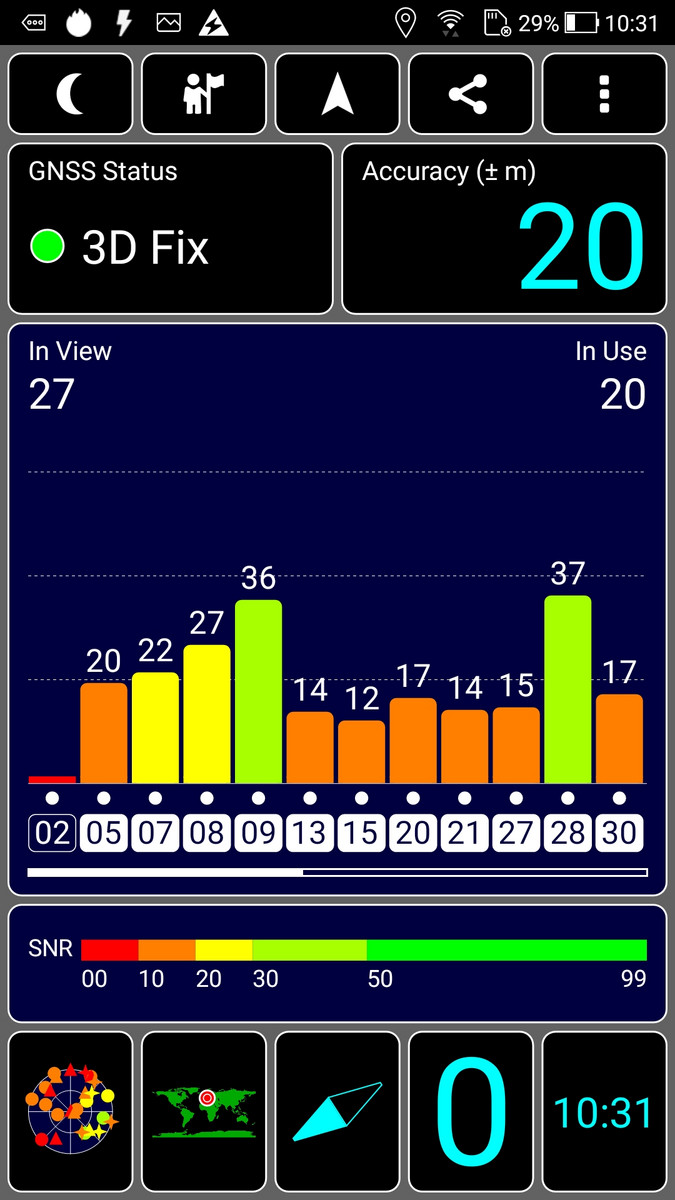
Task: Open the waypoint flag person icon
Action: click(x=204, y=94)
